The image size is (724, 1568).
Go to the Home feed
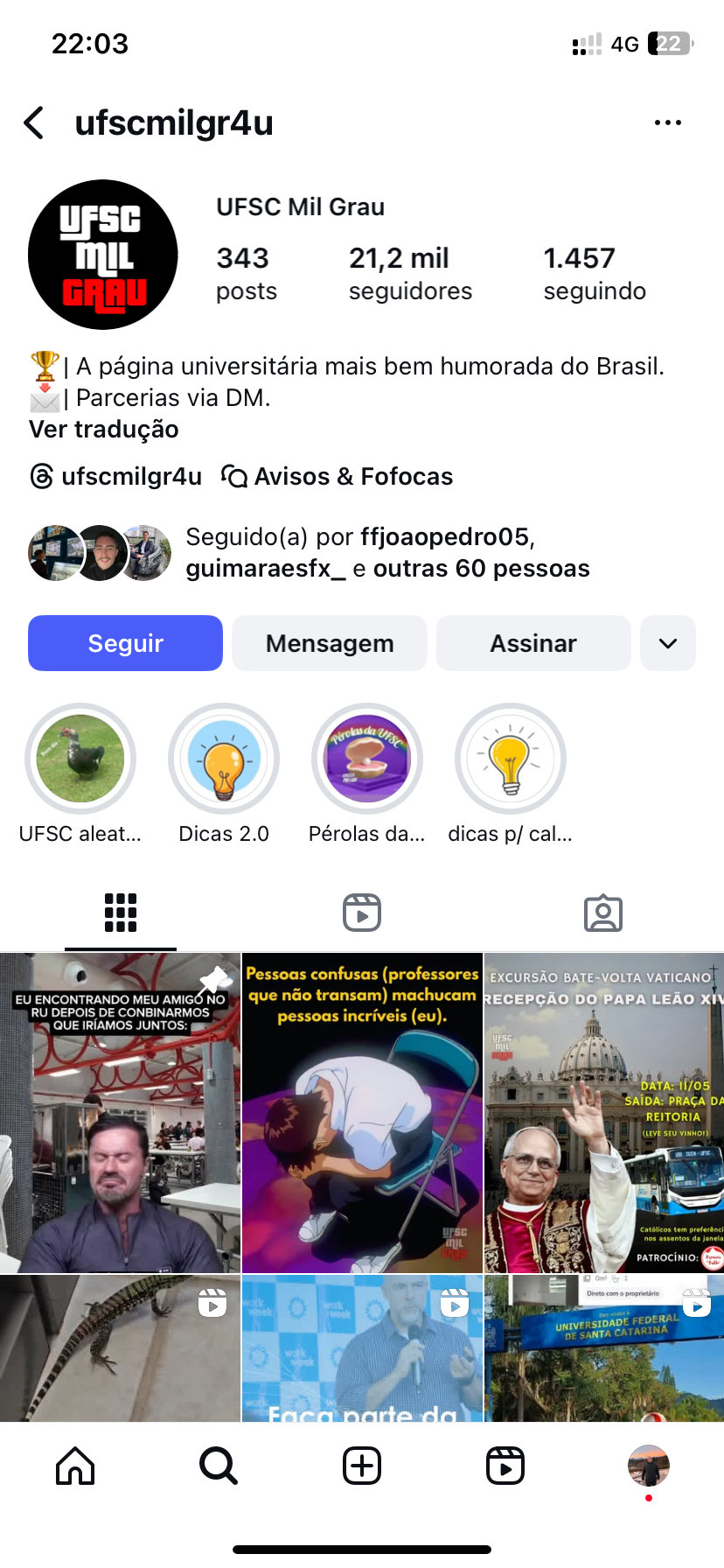(75, 1466)
